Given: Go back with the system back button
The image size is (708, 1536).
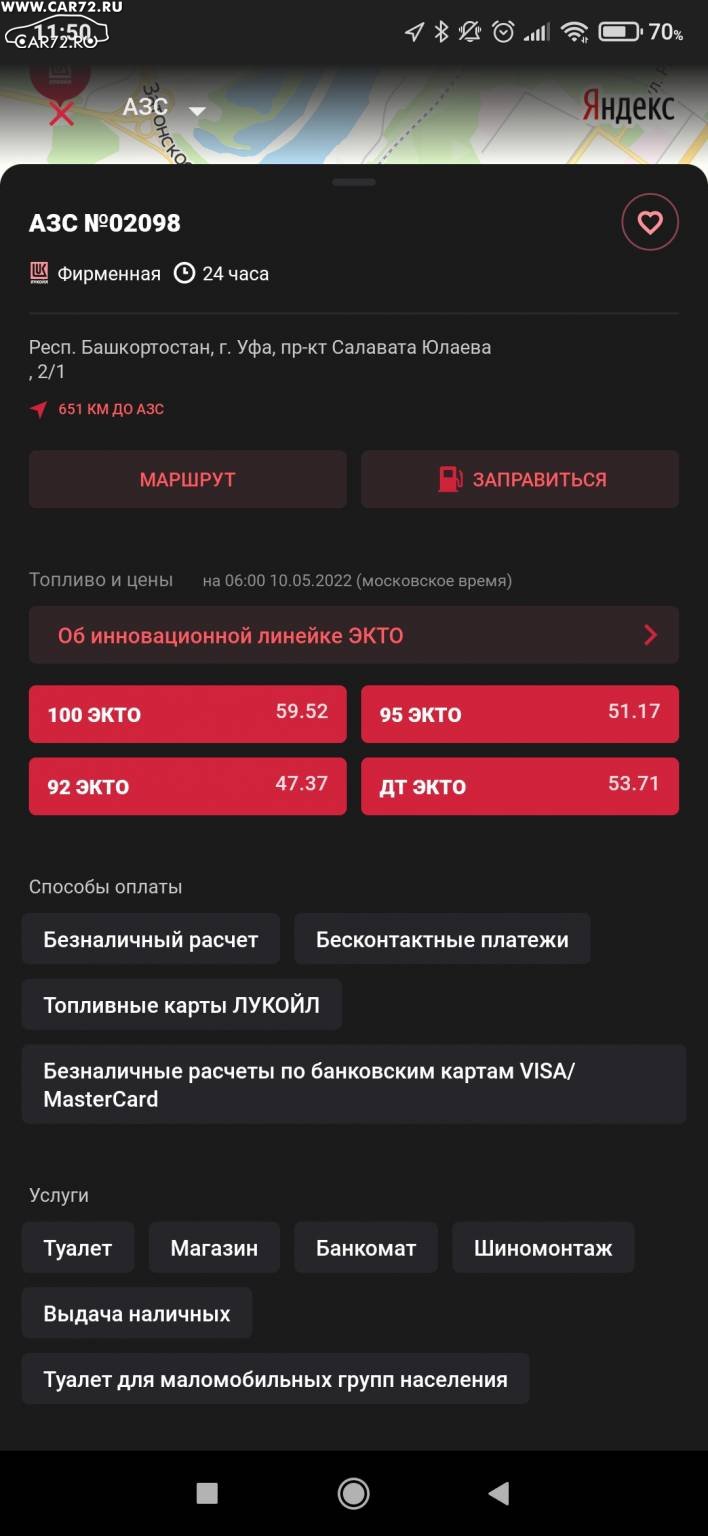Looking at the screenshot, I should pyautogui.click(x=499, y=1493).
